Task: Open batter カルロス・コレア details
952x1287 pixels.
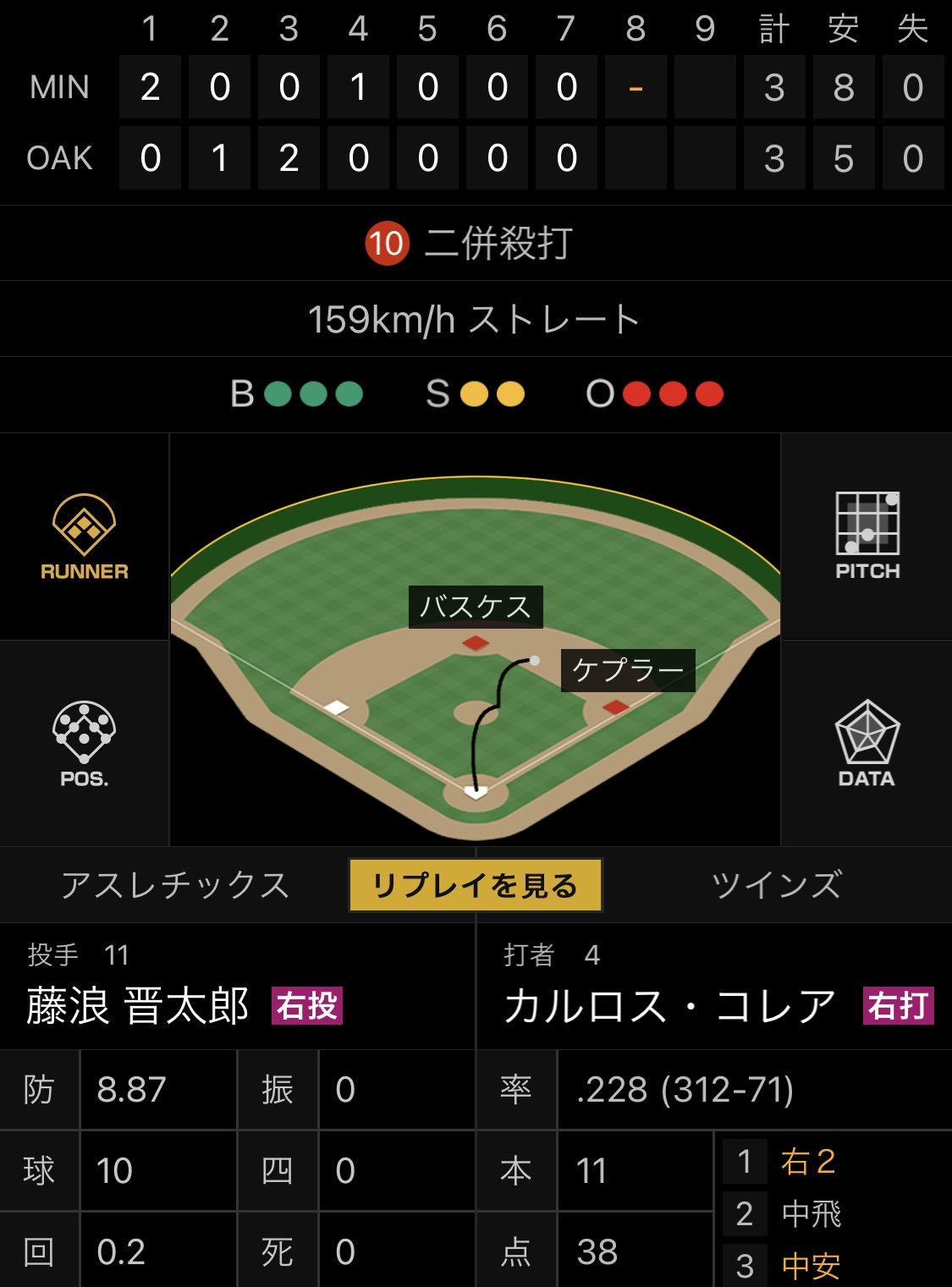Action: pyautogui.click(x=669, y=1005)
